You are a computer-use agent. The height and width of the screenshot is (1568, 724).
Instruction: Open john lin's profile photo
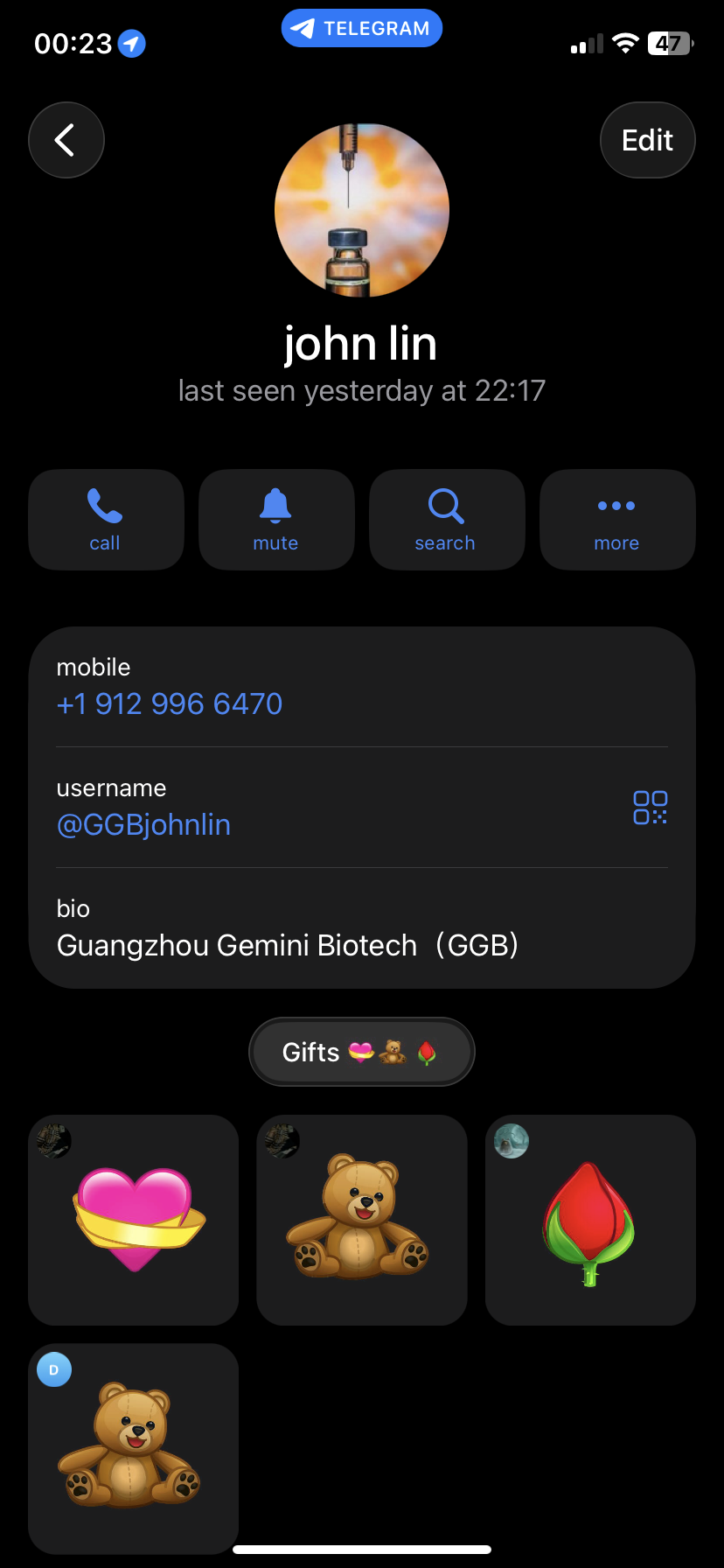(x=362, y=210)
